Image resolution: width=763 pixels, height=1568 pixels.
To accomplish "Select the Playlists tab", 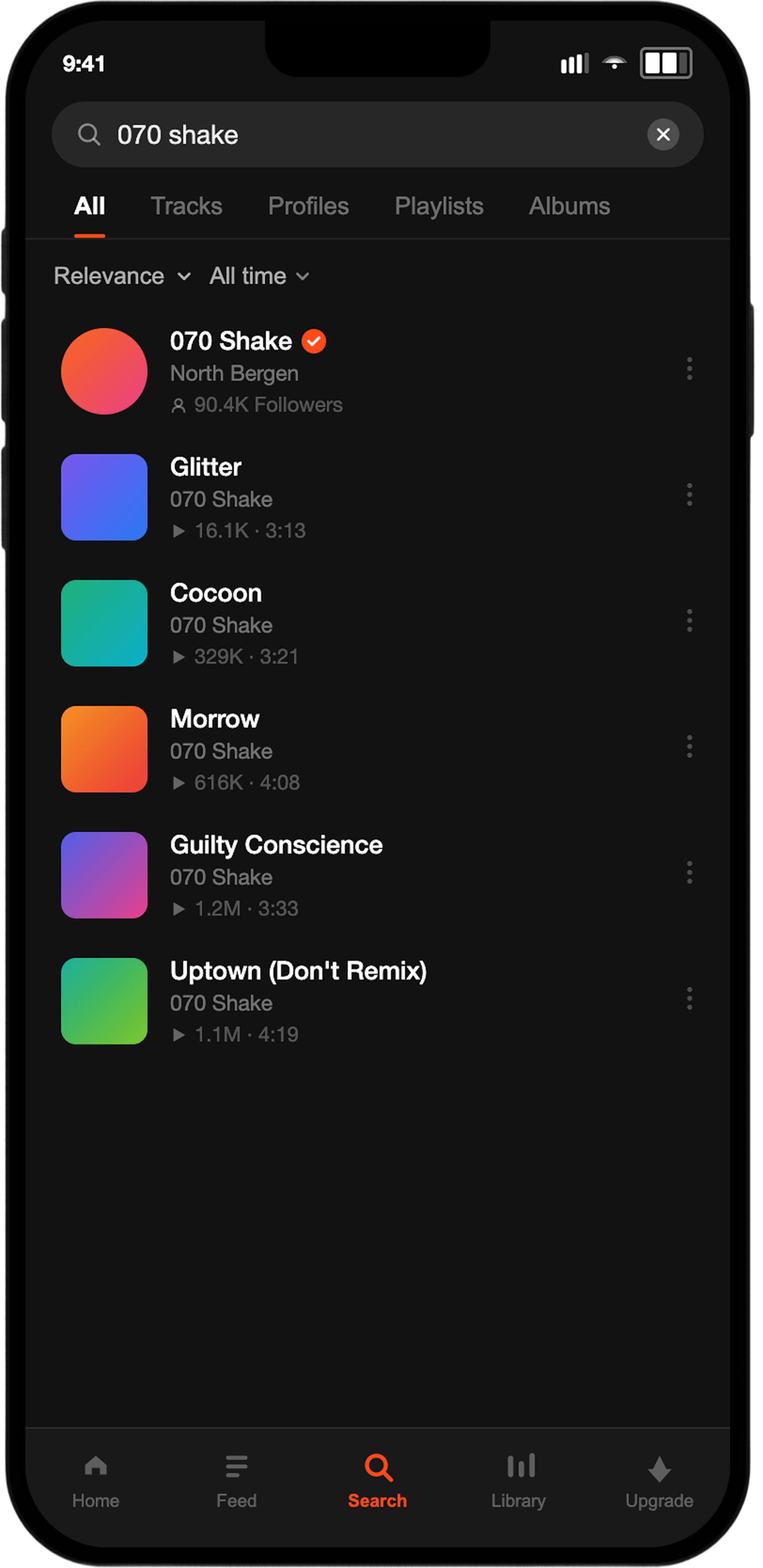I will coord(439,206).
